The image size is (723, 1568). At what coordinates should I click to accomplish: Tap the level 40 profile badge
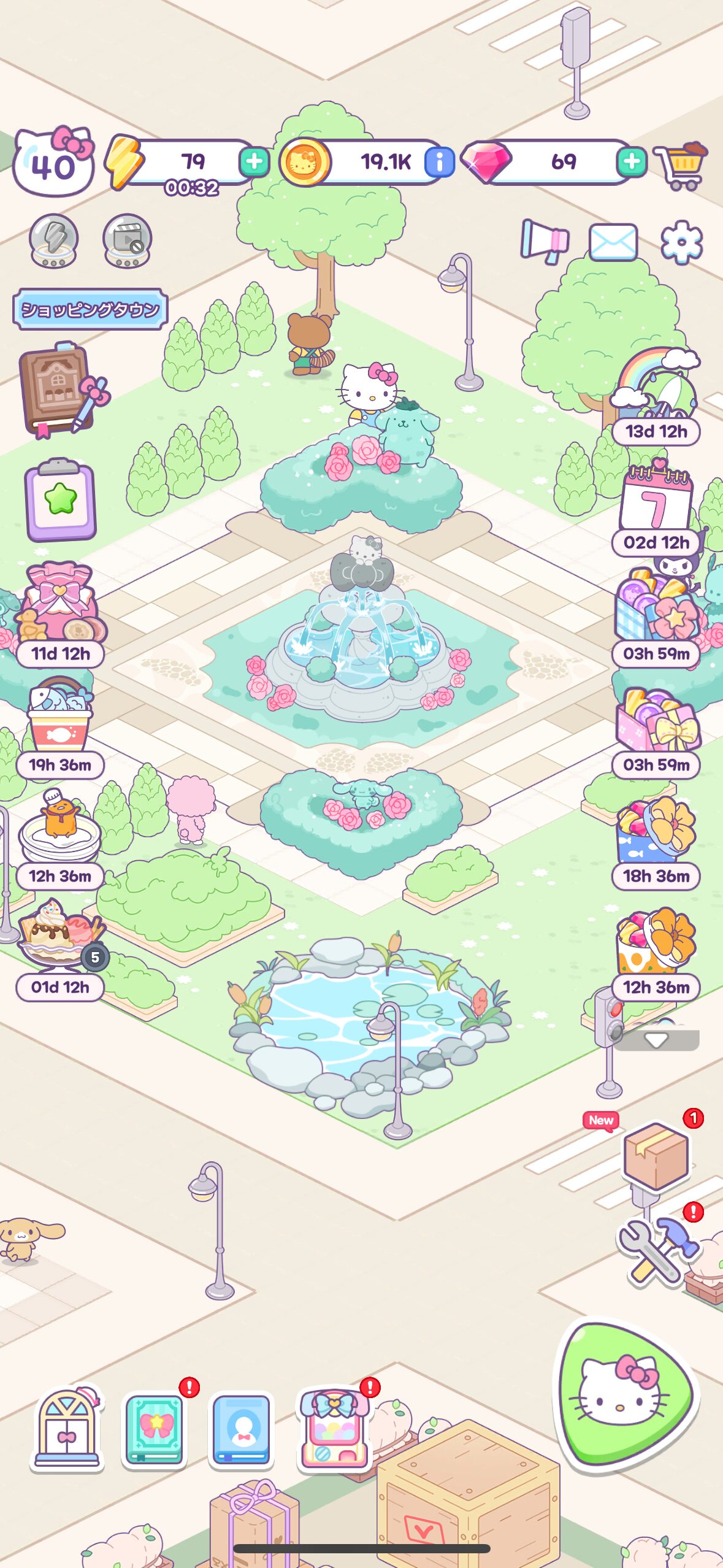(x=54, y=163)
